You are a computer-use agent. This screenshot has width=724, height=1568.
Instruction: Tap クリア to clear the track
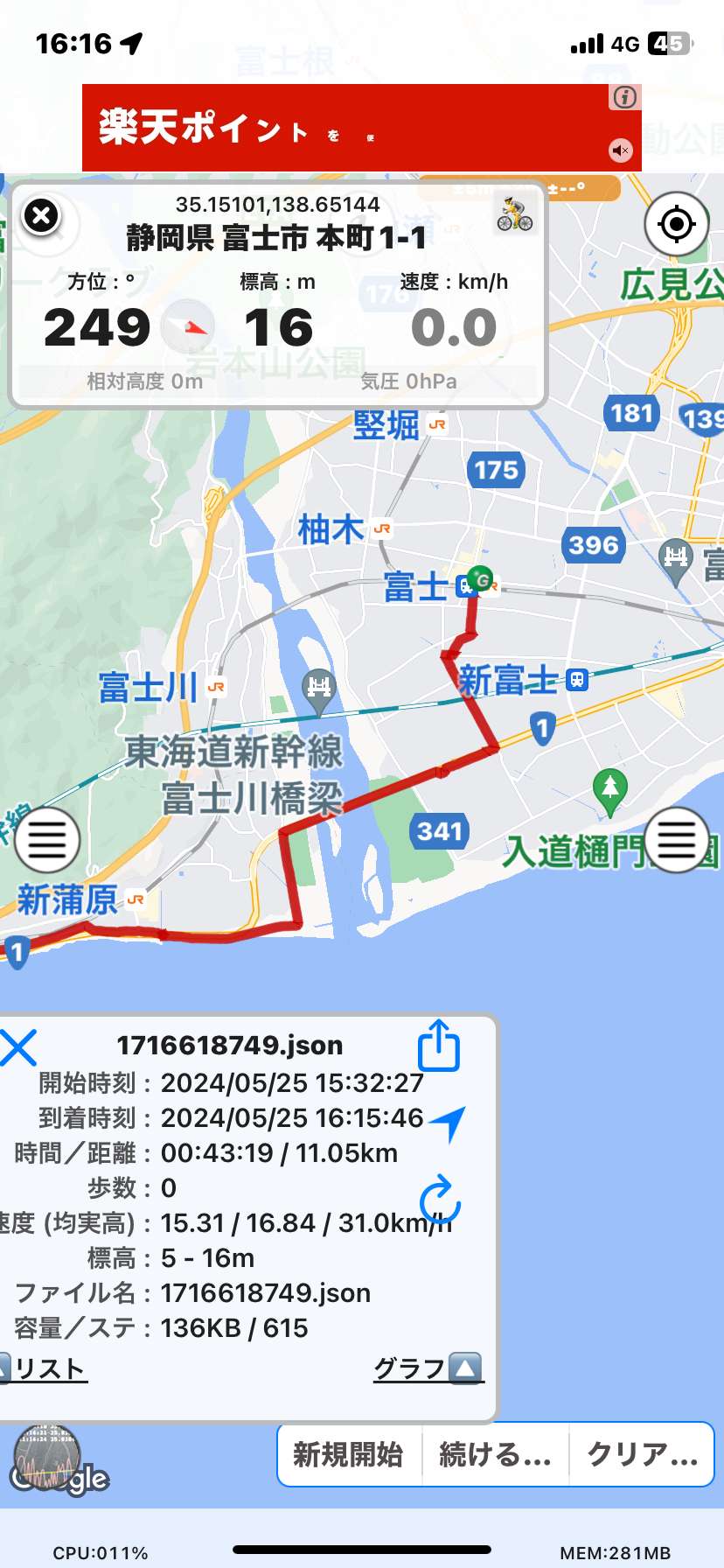(x=642, y=1454)
